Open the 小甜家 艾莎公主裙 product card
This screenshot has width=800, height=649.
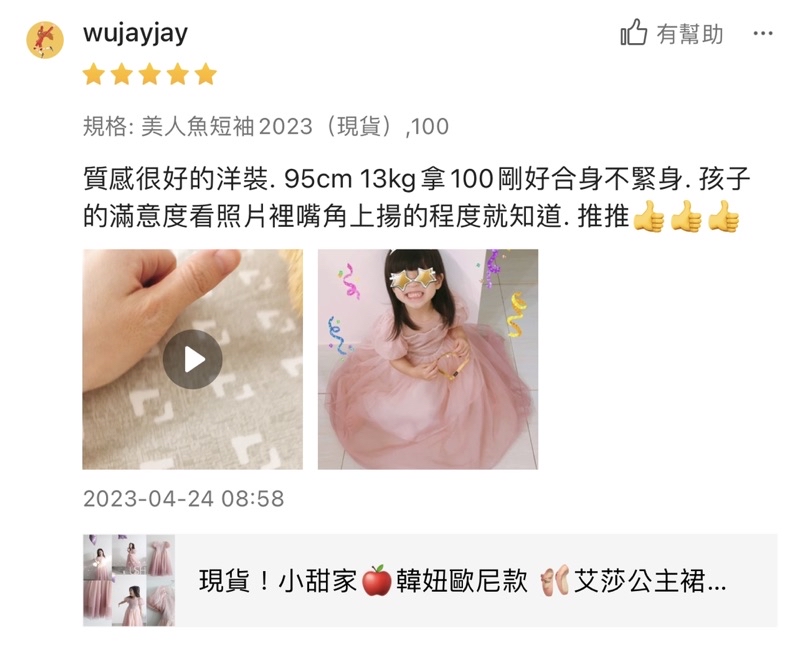pyautogui.click(x=430, y=580)
